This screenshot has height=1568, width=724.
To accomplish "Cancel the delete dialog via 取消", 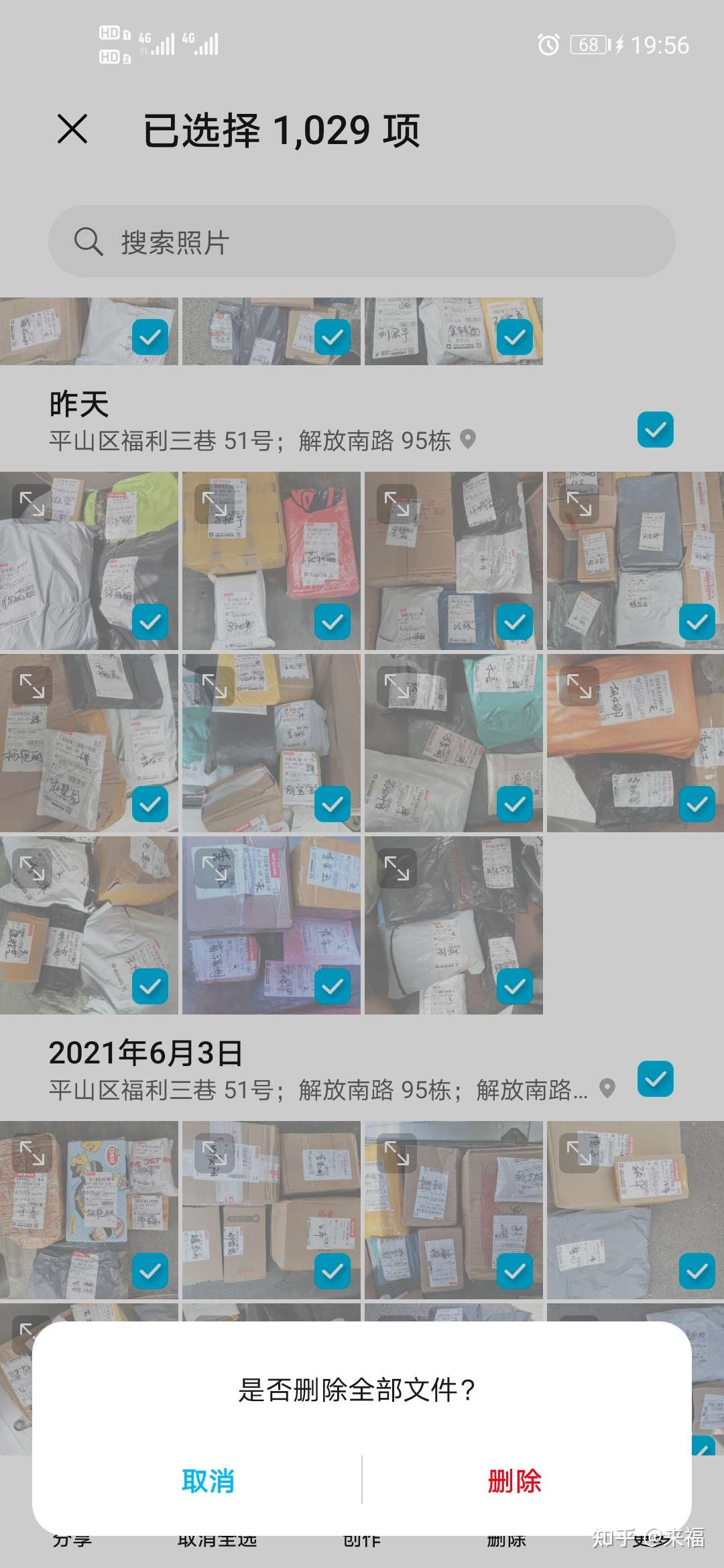I will (208, 1480).
